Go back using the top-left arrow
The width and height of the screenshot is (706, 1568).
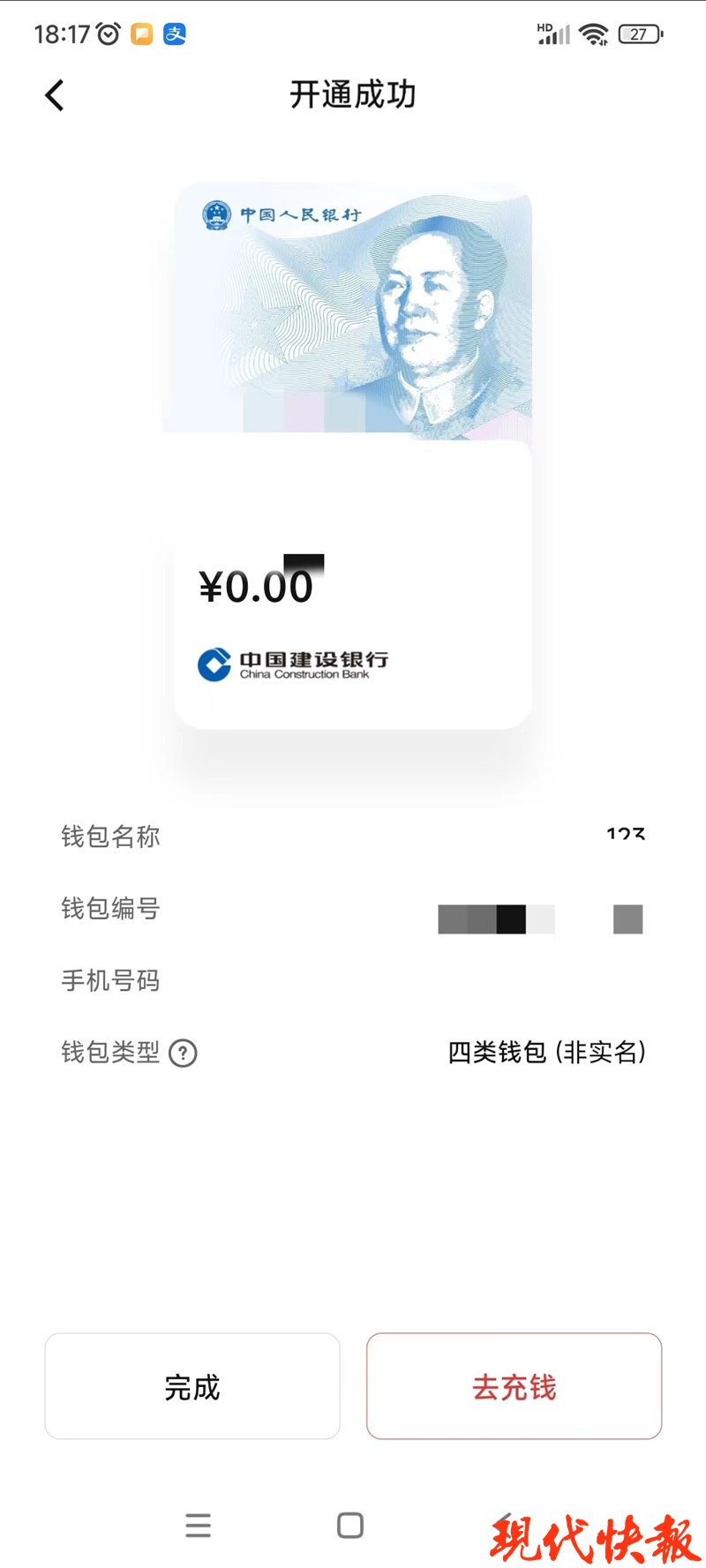55,95
